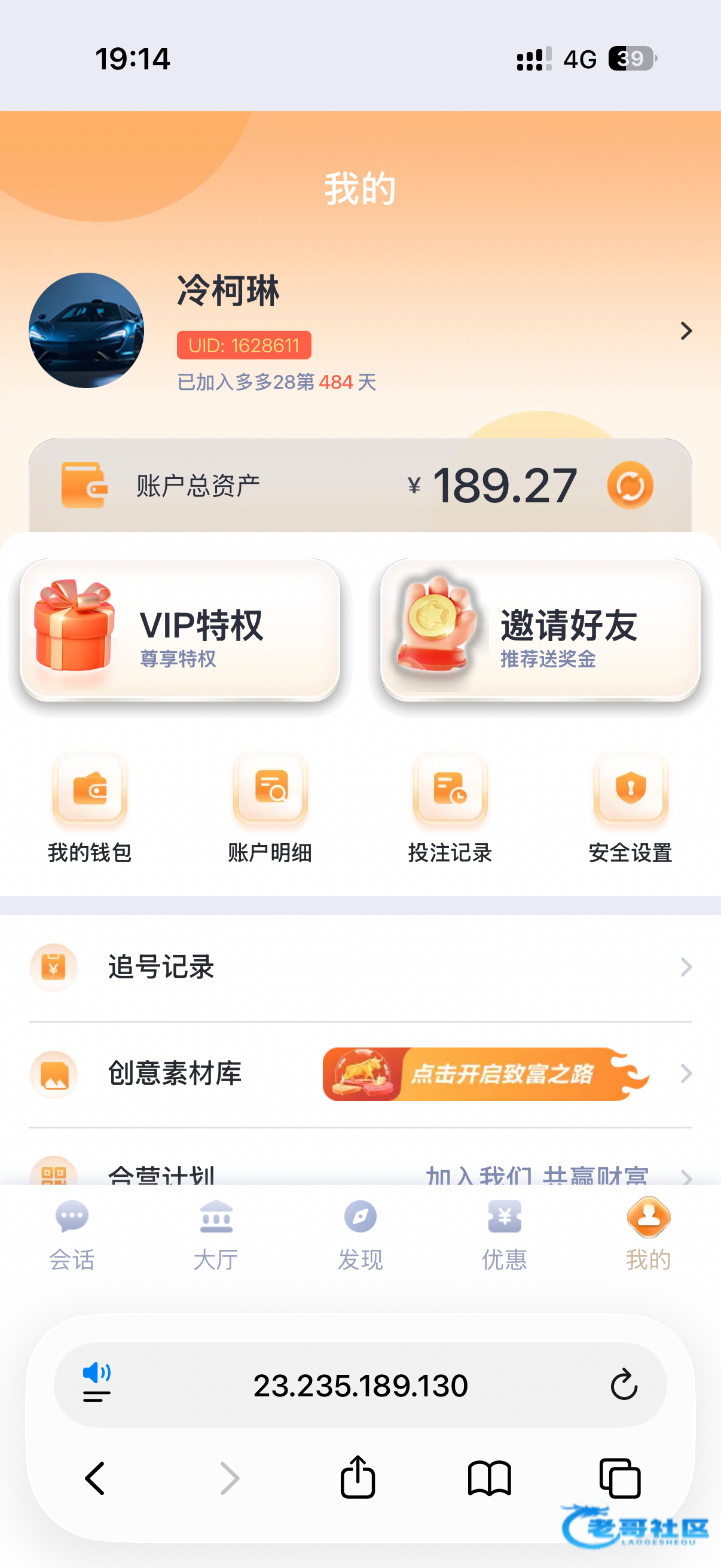Open the 追号记录 row
This screenshot has height=1568, width=721.
[360, 967]
